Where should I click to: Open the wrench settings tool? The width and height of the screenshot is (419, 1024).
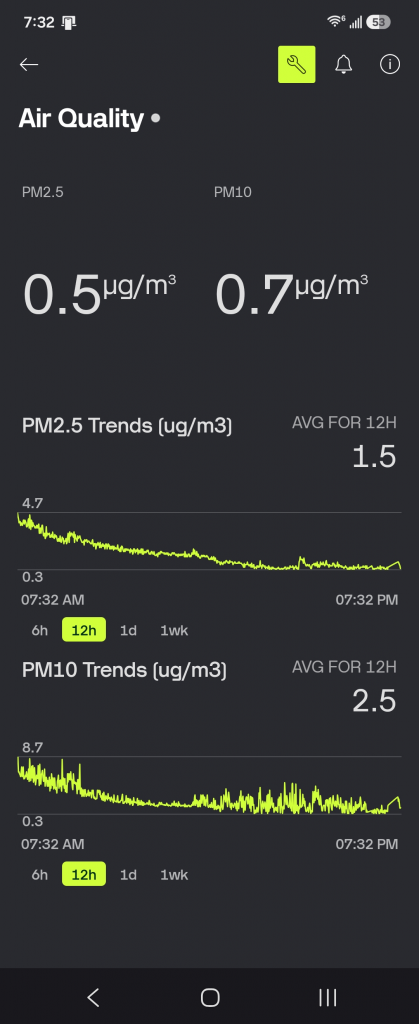[x=297, y=64]
